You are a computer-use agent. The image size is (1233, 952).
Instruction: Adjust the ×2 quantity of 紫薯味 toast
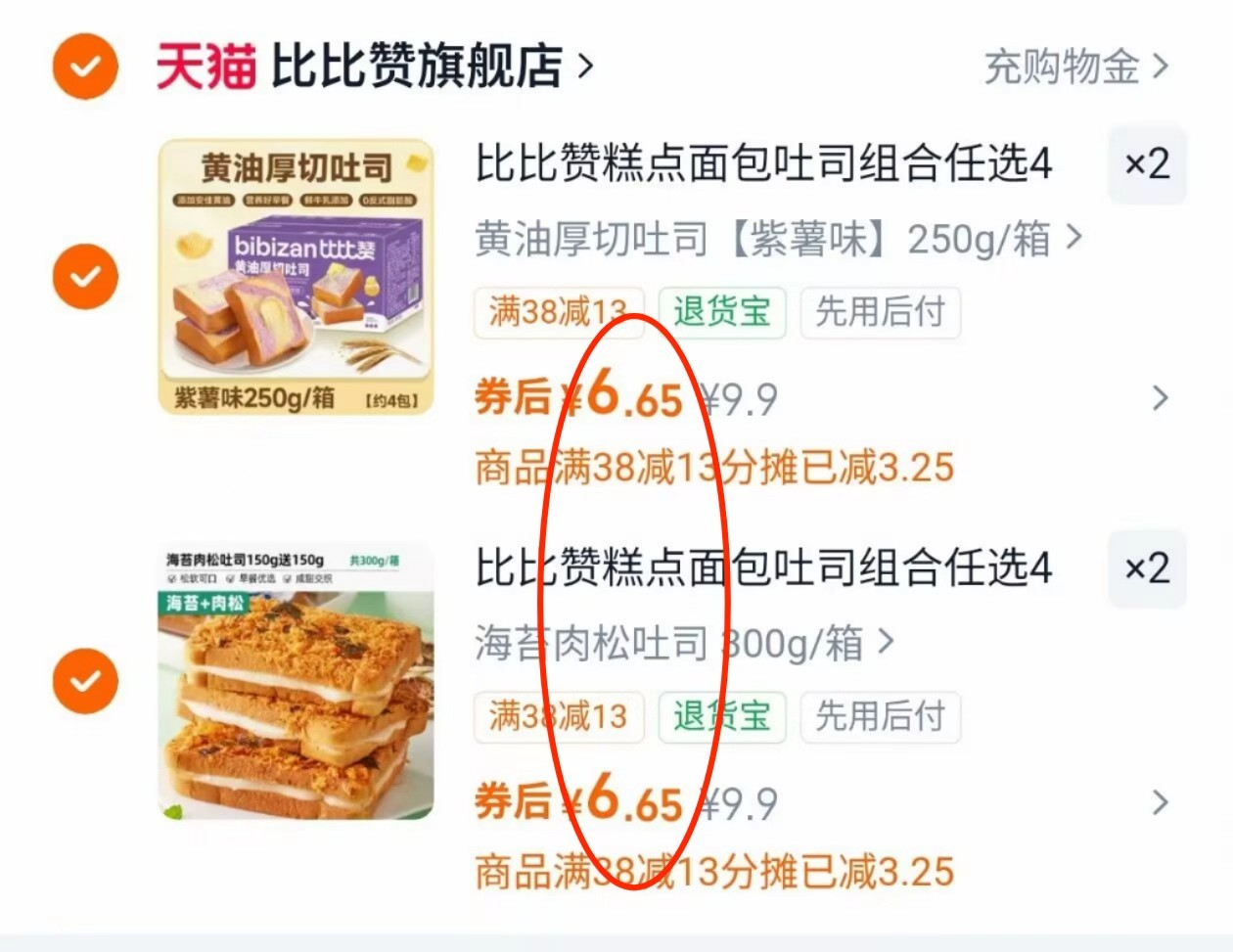tap(1147, 163)
